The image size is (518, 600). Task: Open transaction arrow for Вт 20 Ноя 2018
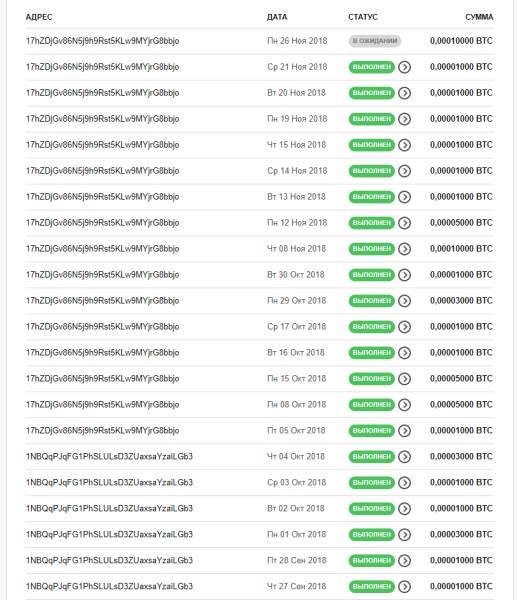(x=404, y=93)
